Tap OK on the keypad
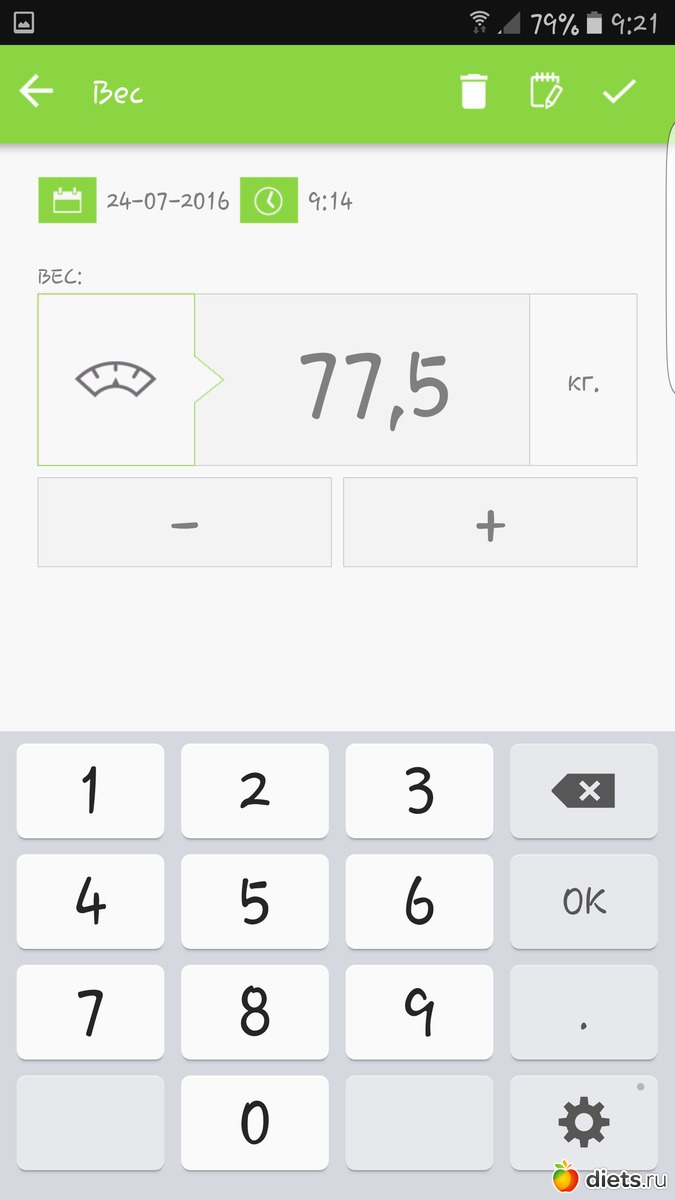Screen dimensions: 675x1200 [584, 902]
